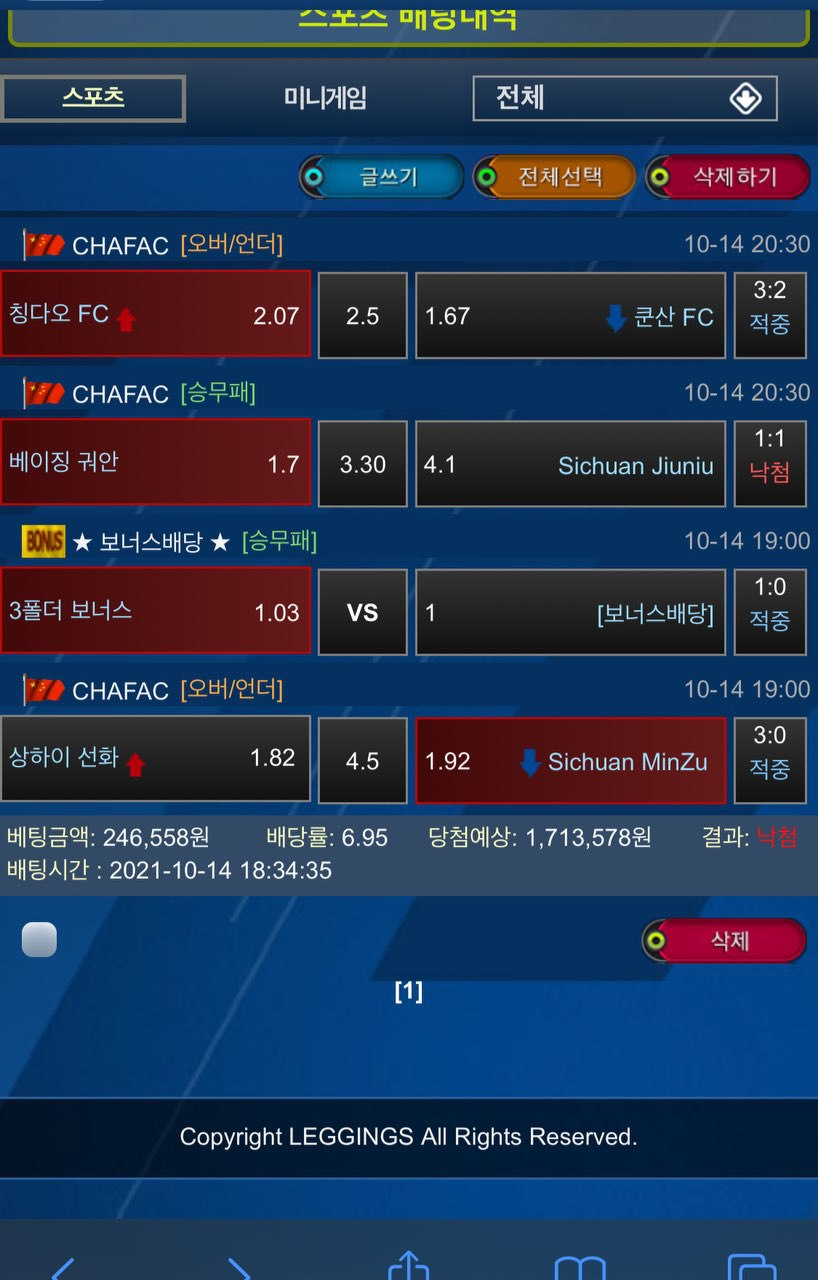Tap the 글쓰기 button
The image size is (818, 1280).
tap(382, 177)
